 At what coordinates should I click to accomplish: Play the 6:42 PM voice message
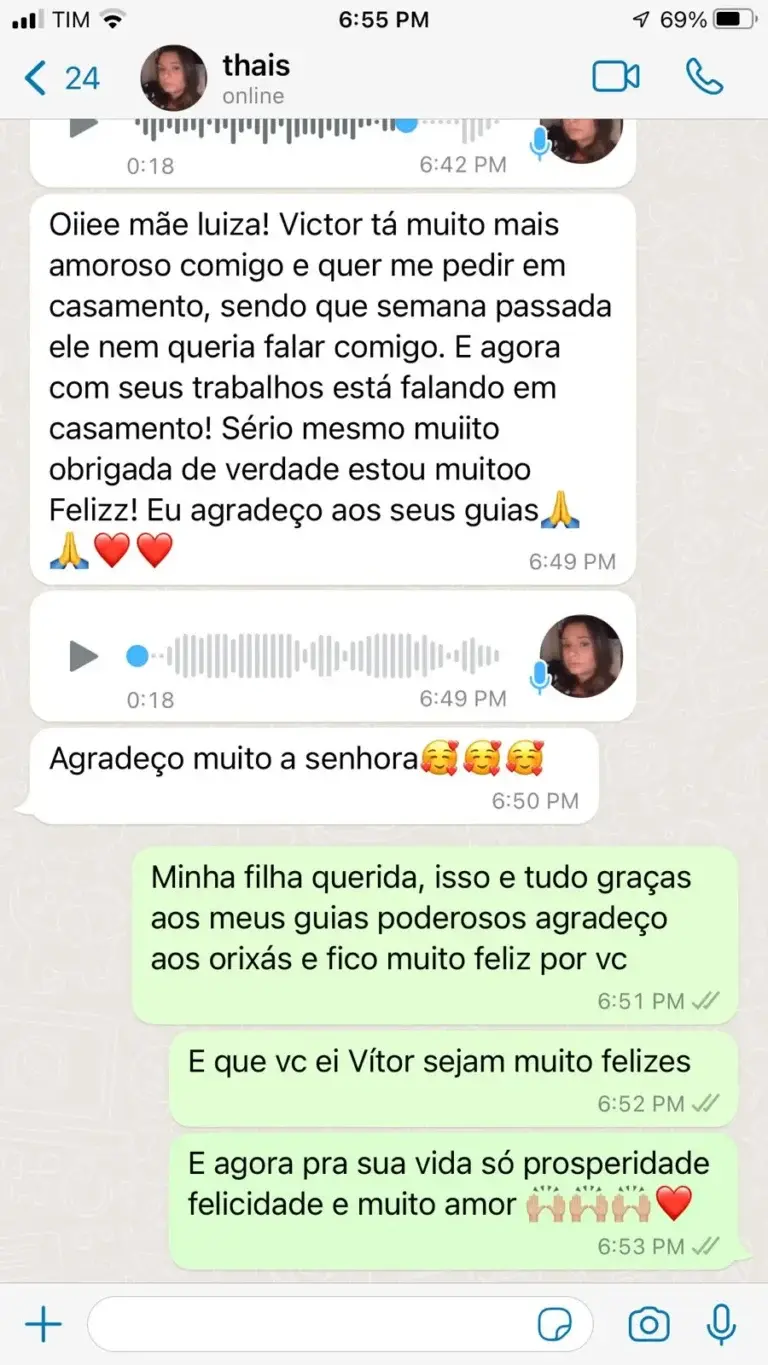(83, 128)
